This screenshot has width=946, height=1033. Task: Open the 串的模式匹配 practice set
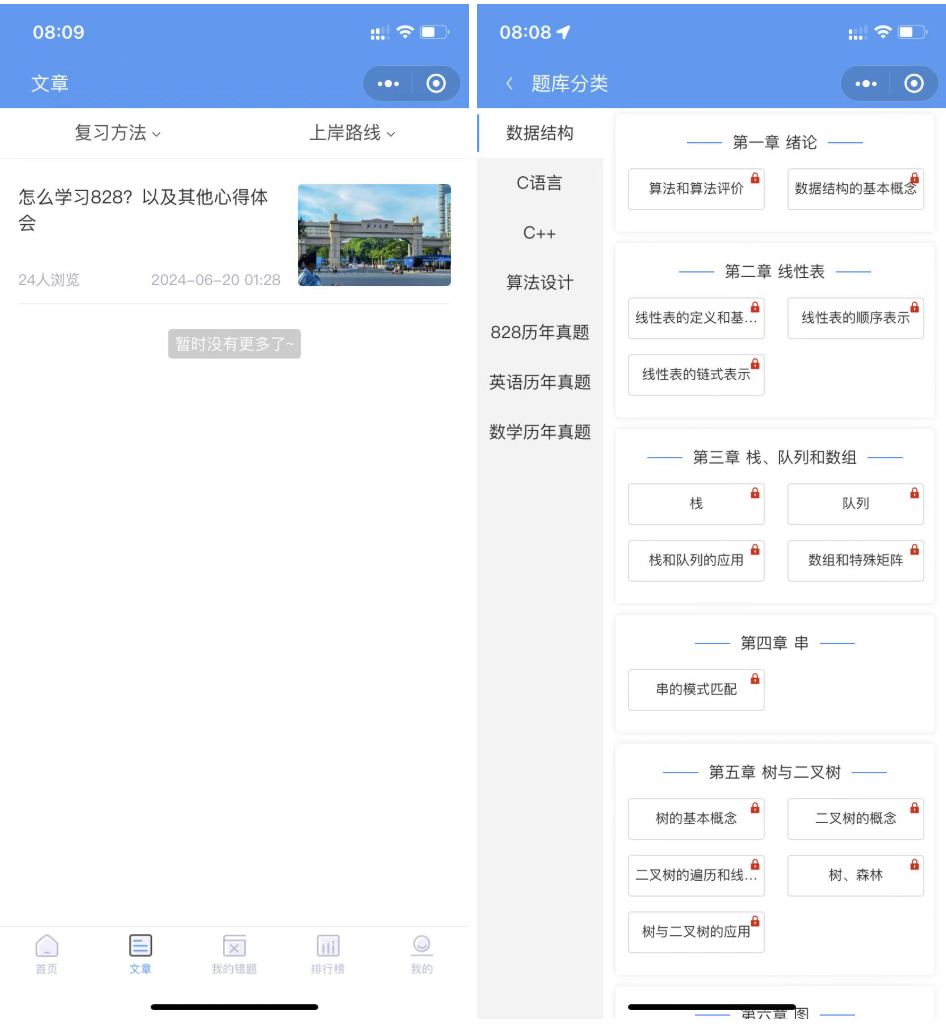696,689
